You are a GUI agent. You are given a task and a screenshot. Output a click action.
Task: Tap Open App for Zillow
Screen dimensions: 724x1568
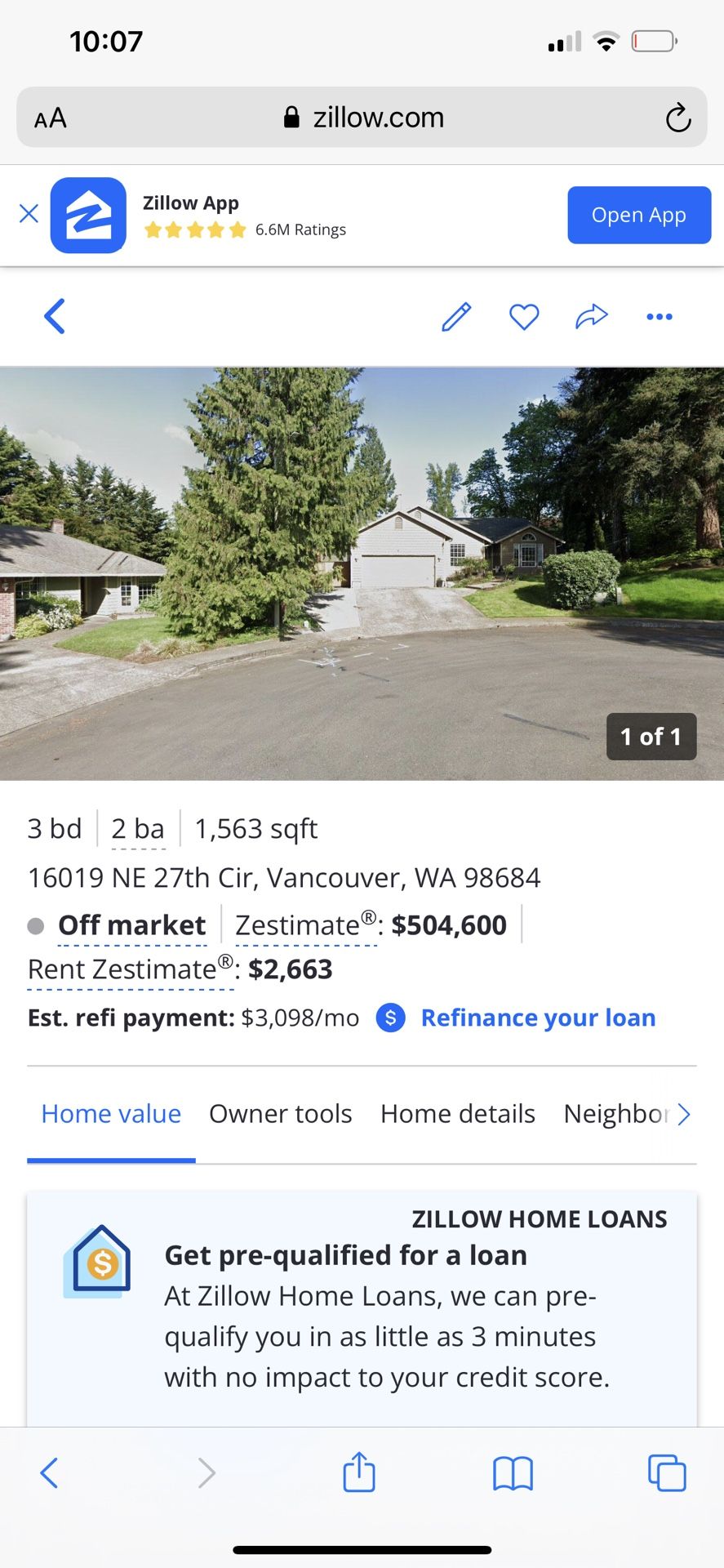[x=639, y=215]
